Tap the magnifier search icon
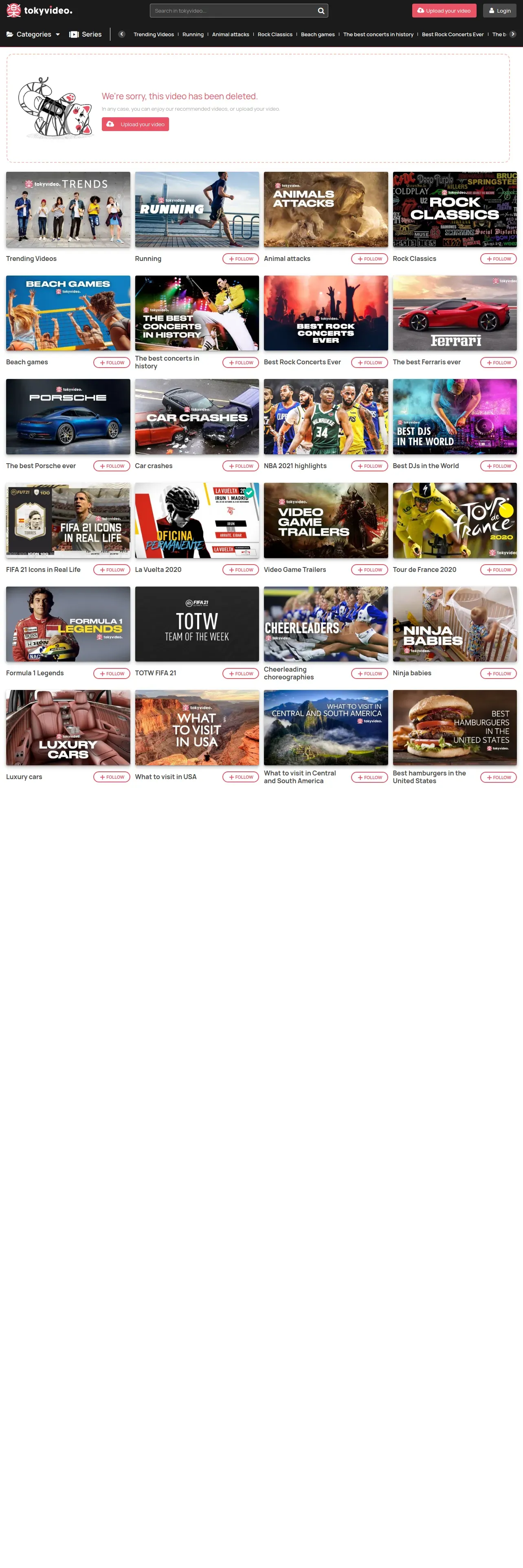This screenshot has height=1568, width=523. (x=321, y=11)
